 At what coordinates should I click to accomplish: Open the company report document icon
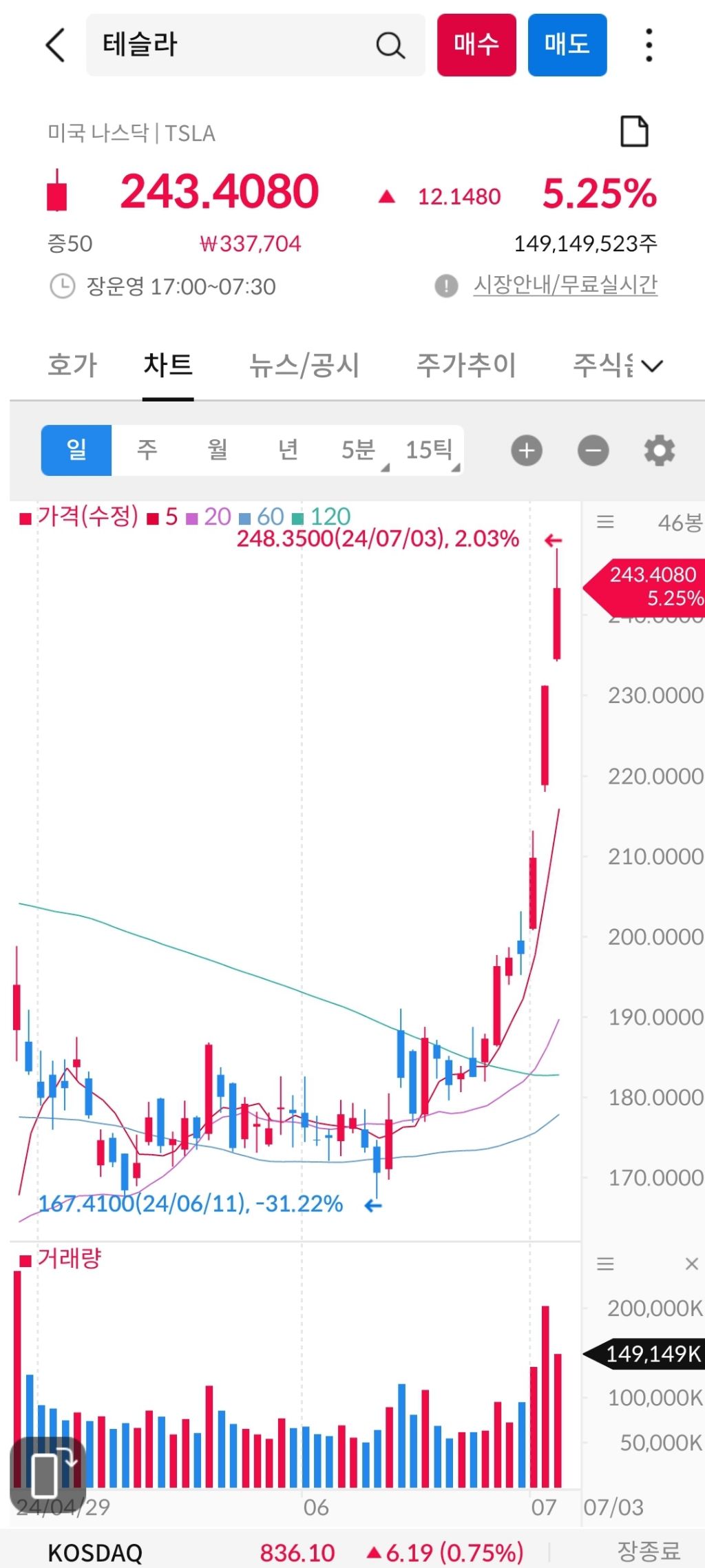point(634,132)
